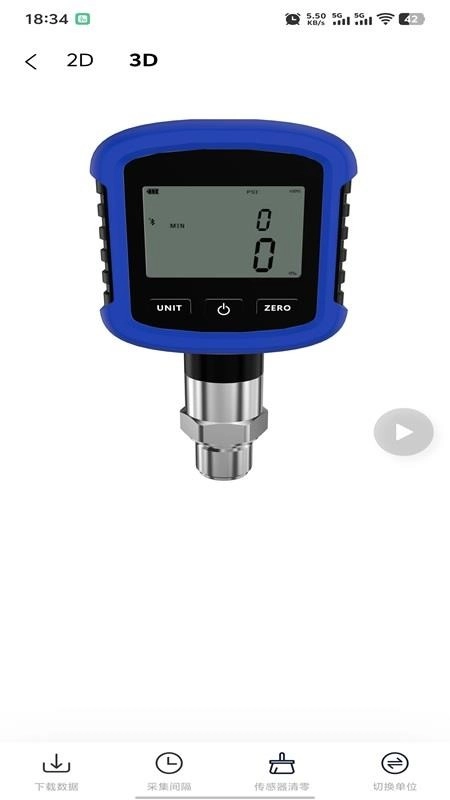This screenshot has width=450, height=800.
Task: Open 下载数据 to download data
Action: (56, 770)
